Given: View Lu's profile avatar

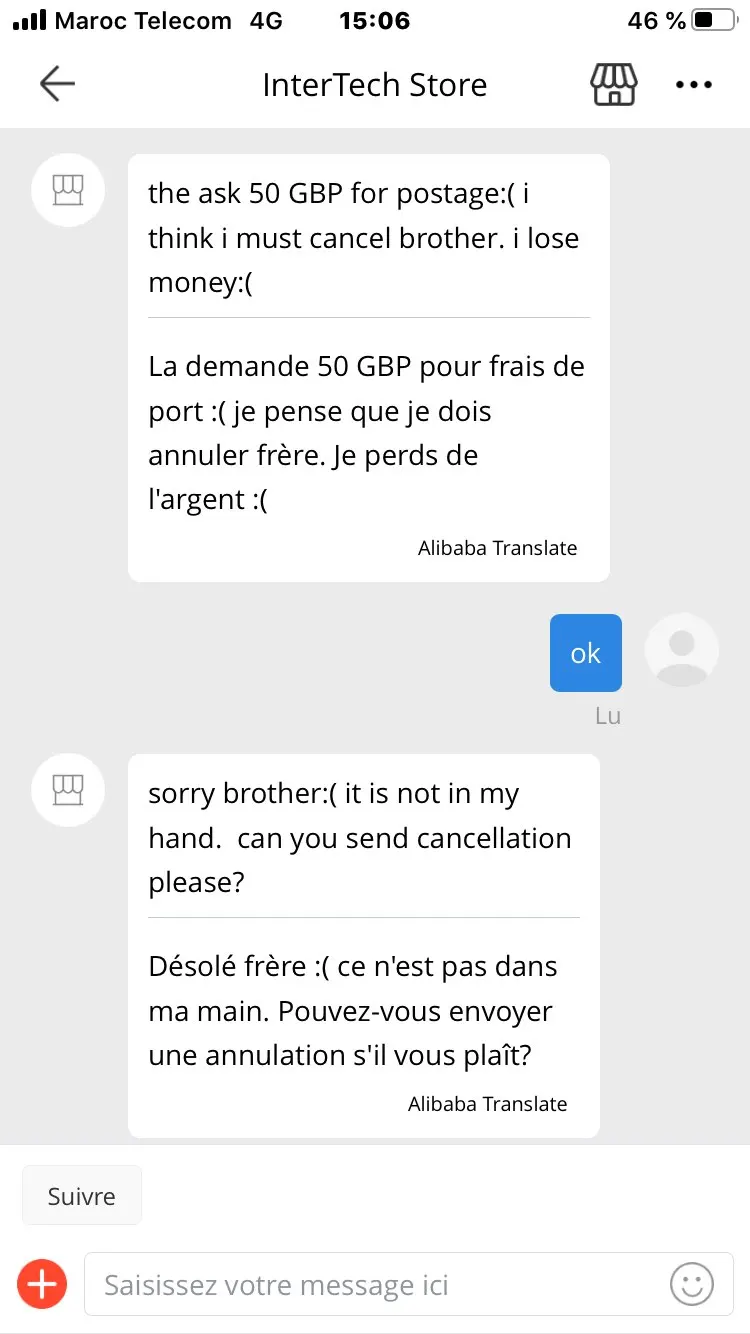Looking at the screenshot, I should 681,651.
